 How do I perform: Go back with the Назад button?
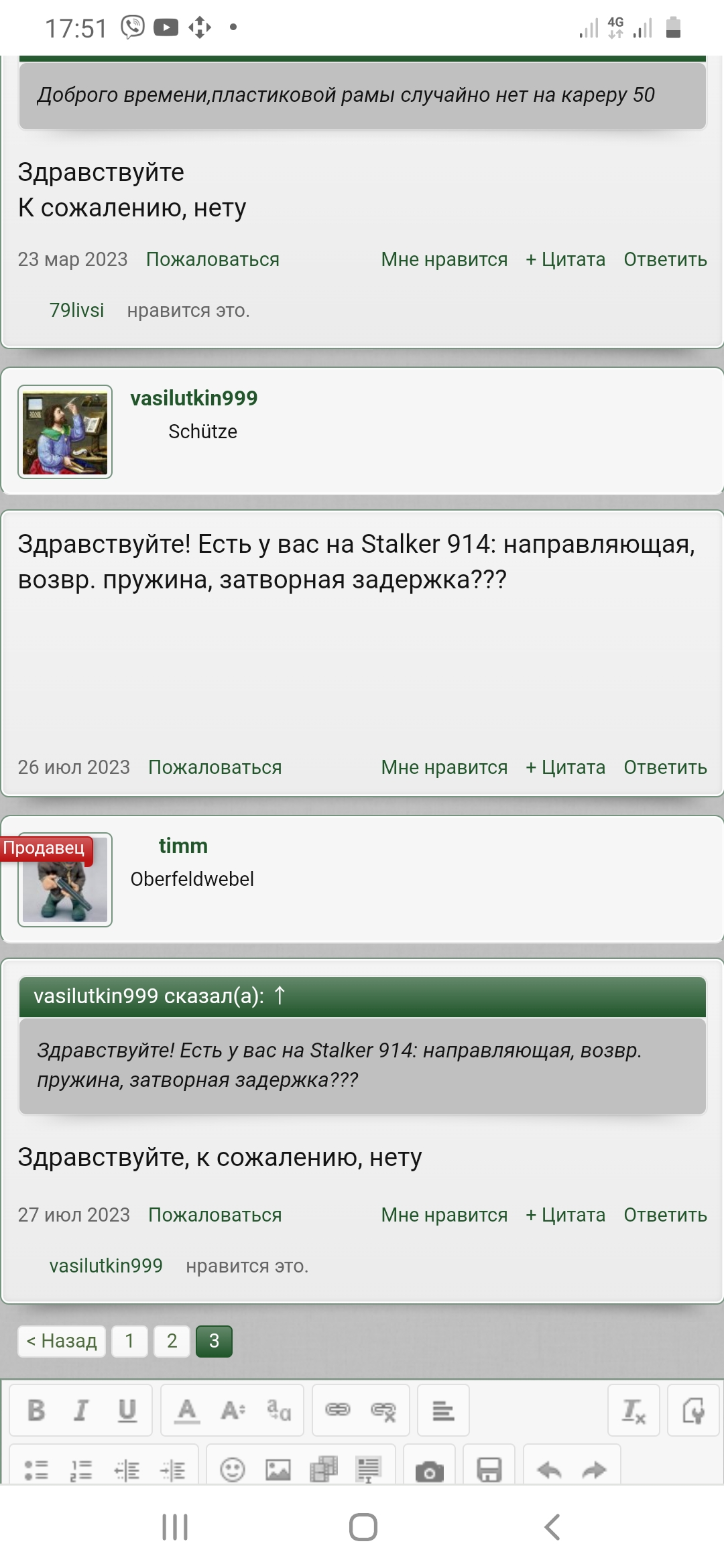point(62,1341)
